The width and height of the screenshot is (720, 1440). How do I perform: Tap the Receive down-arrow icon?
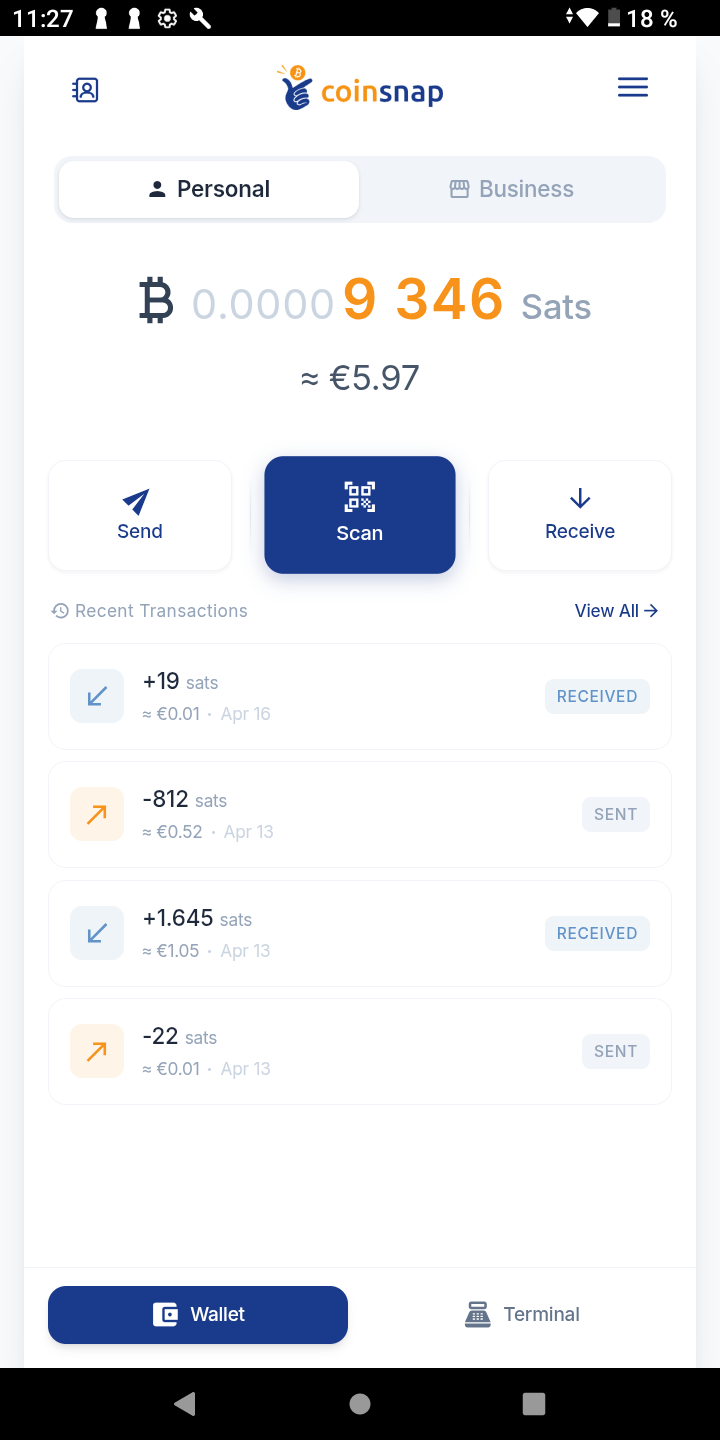click(579, 497)
